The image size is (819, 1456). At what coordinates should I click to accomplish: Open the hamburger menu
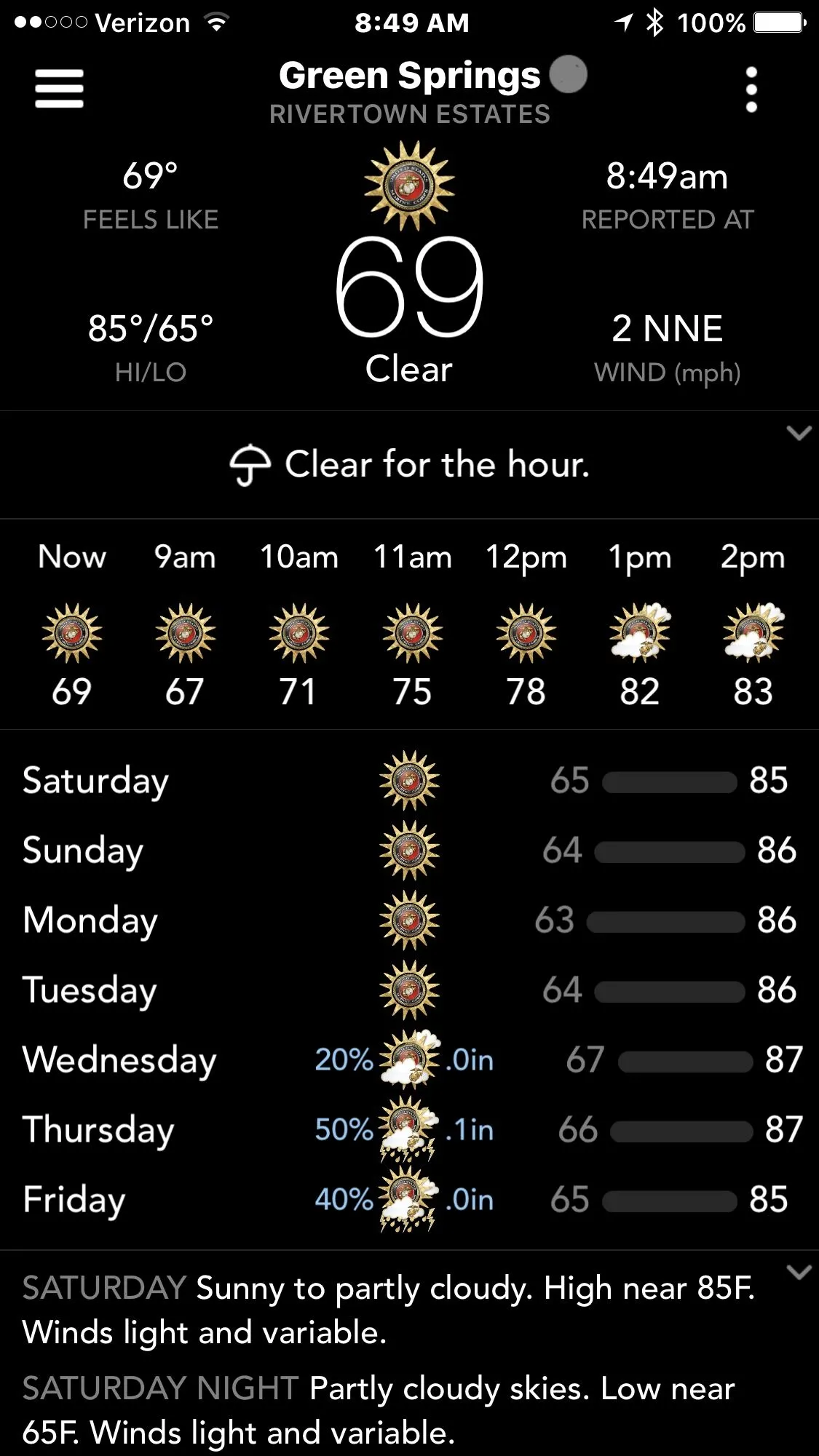point(59,89)
